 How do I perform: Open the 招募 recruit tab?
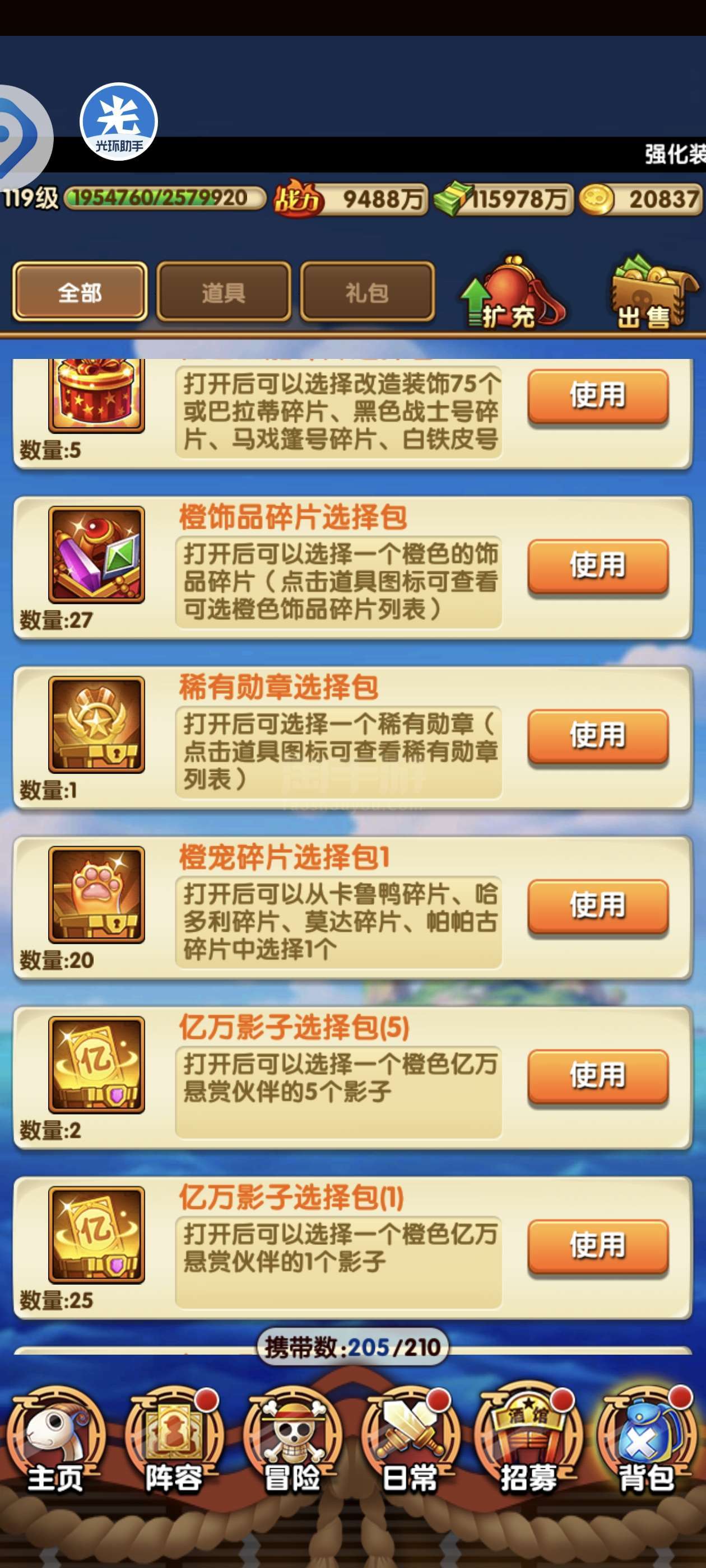pos(528,1443)
